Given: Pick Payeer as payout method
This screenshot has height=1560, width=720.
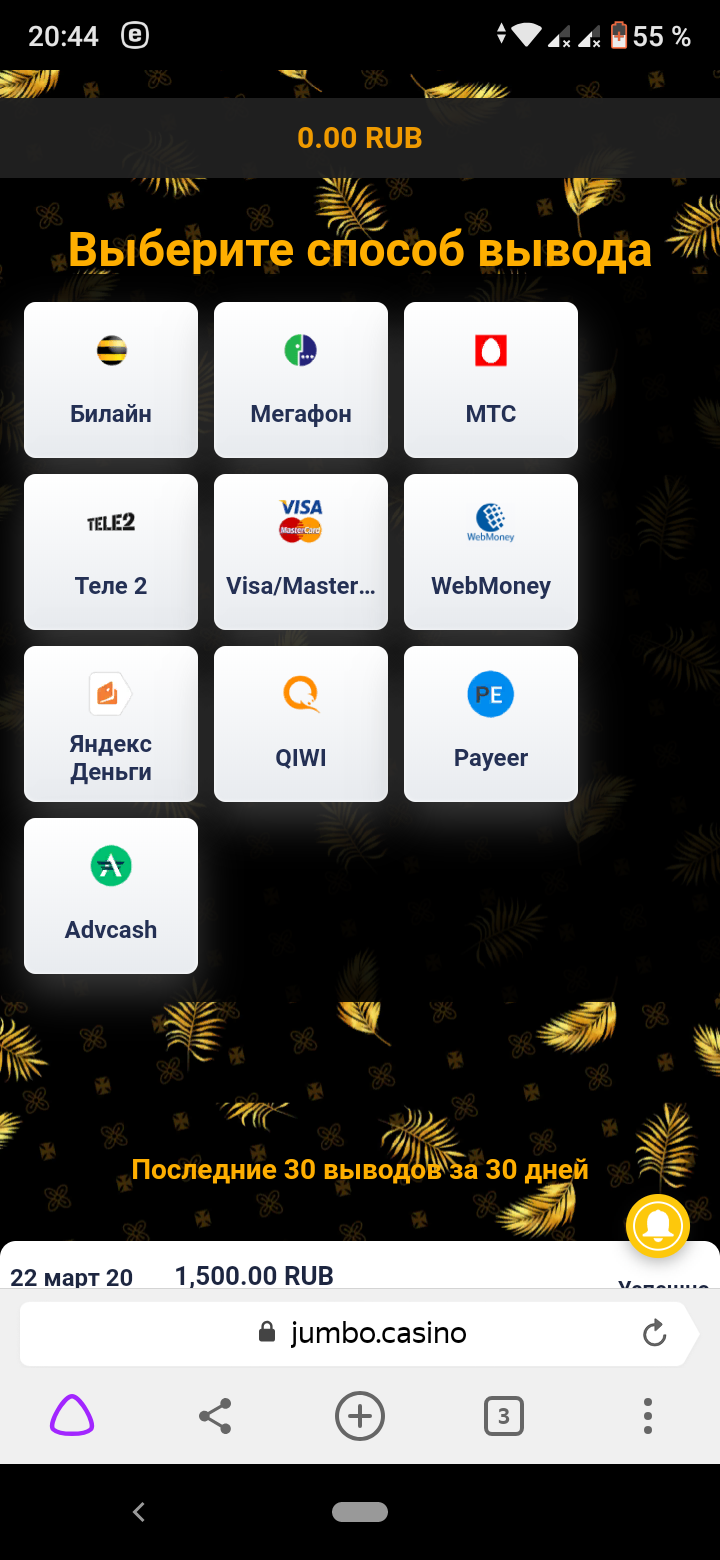Looking at the screenshot, I should [491, 724].
